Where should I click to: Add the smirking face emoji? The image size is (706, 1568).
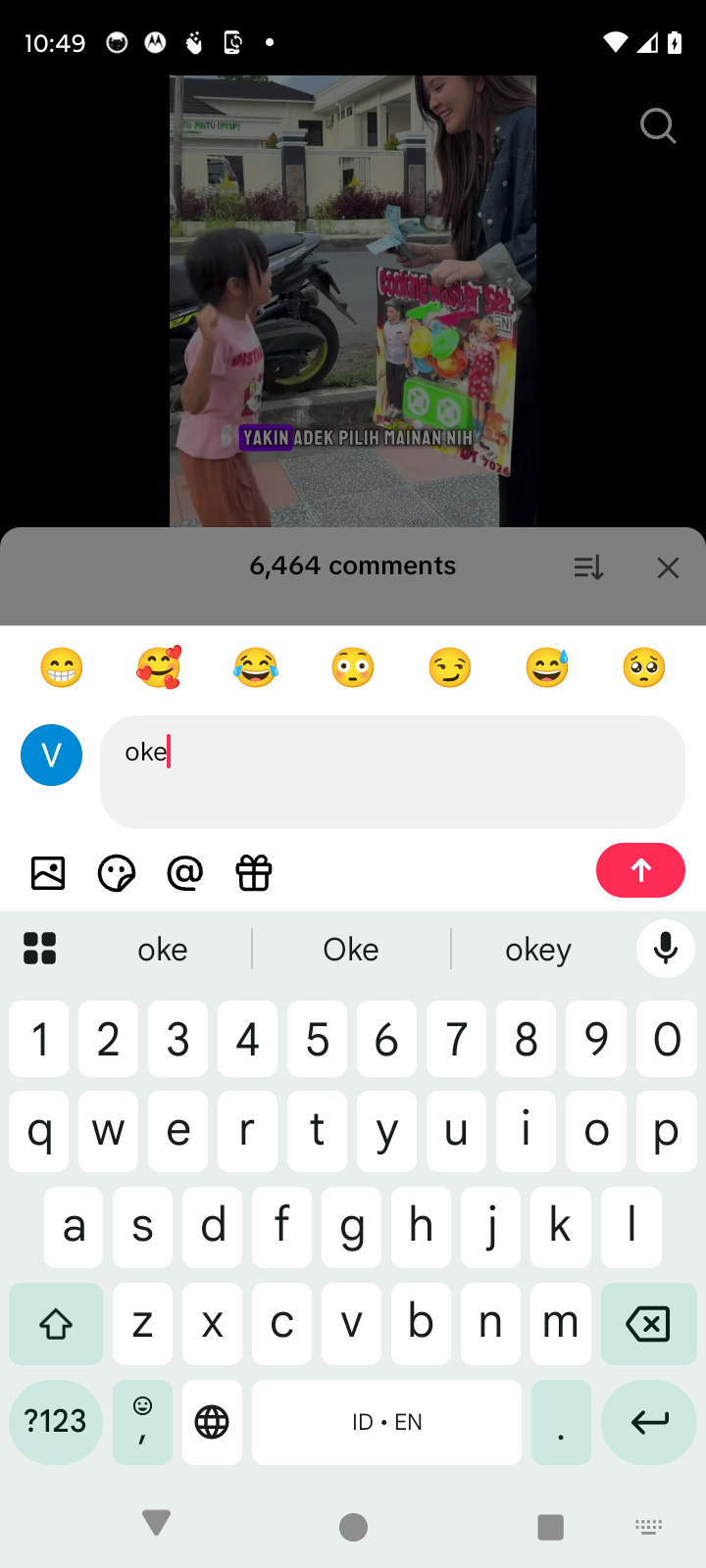(x=450, y=668)
